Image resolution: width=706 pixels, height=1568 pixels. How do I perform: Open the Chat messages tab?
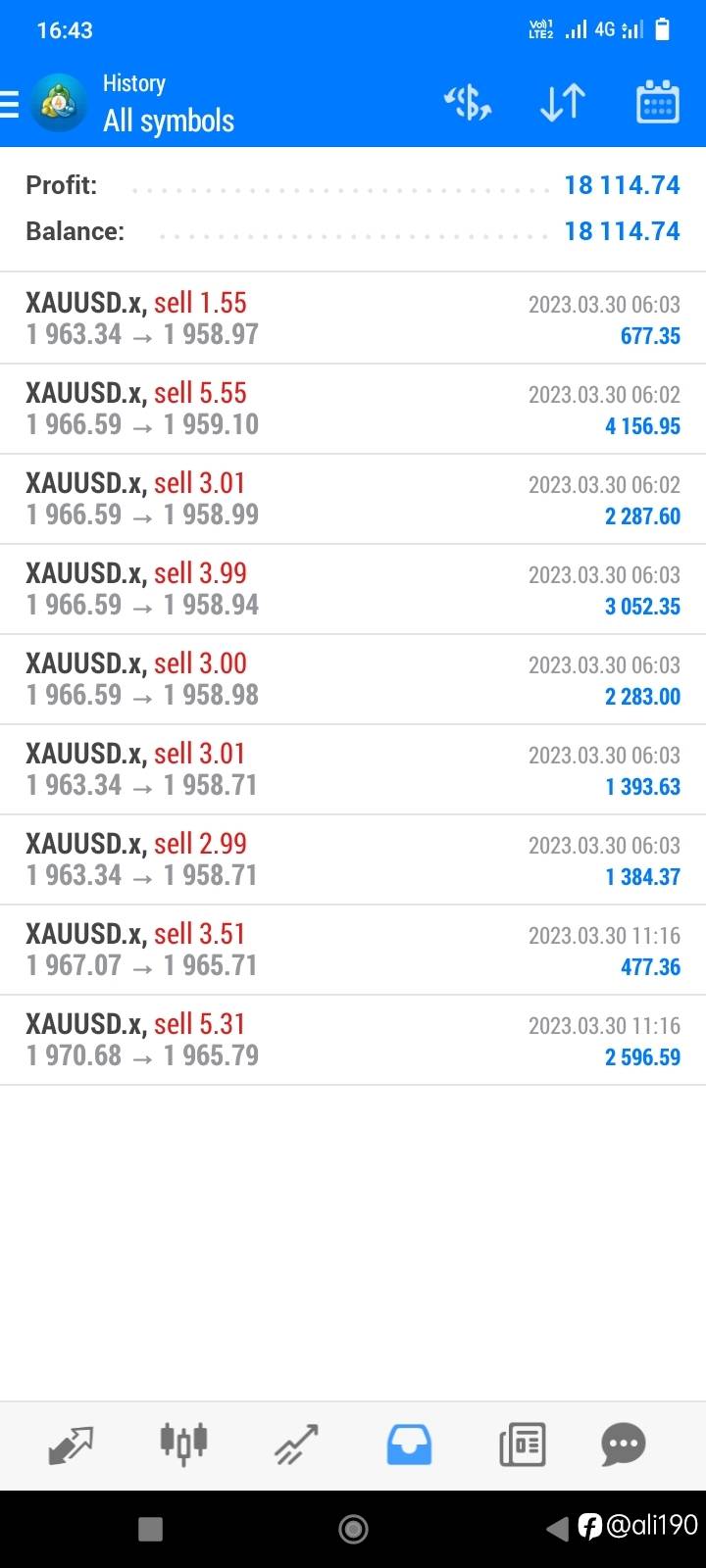click(x=624, y=1445)
